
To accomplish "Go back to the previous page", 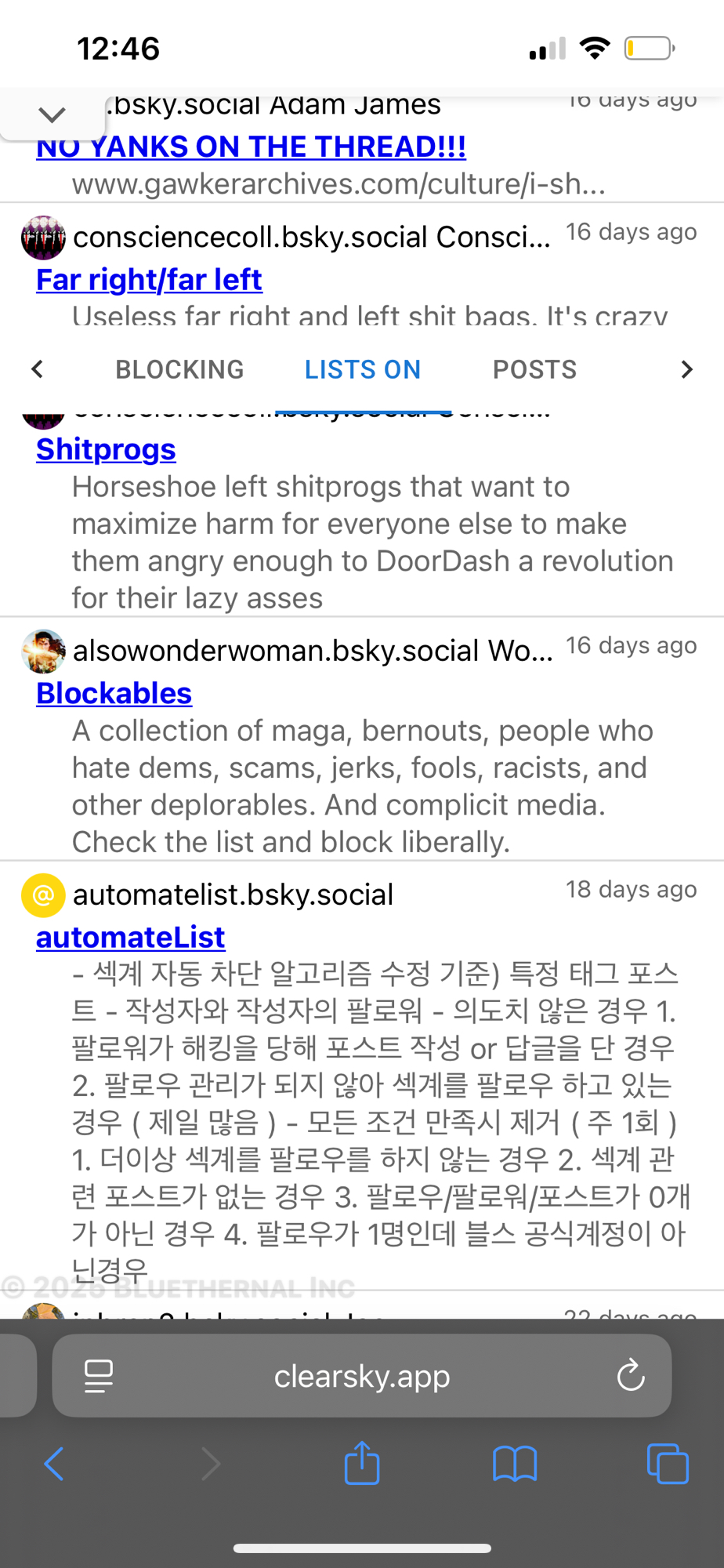I will tap(53, 1464).
